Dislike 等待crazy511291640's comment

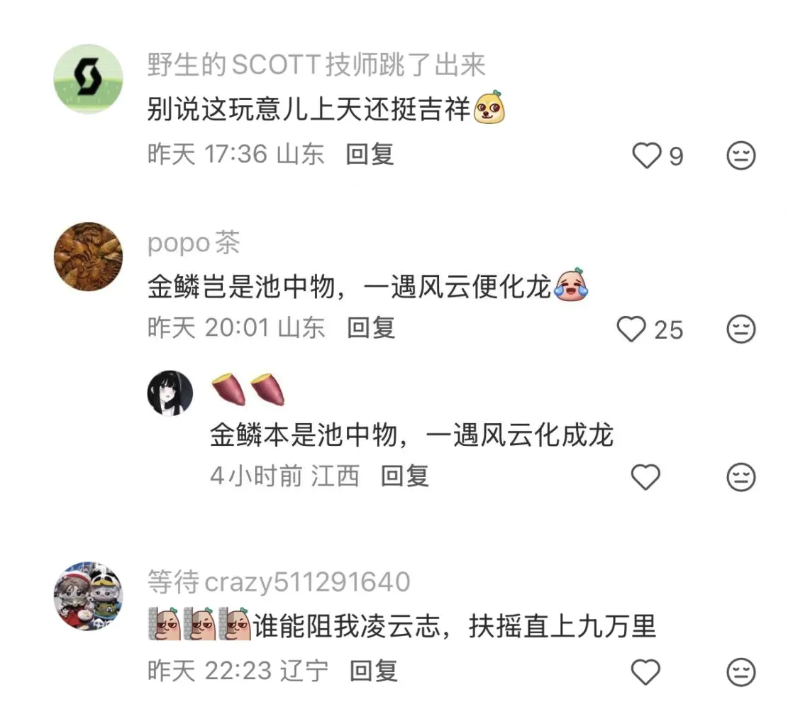[740, 670]
